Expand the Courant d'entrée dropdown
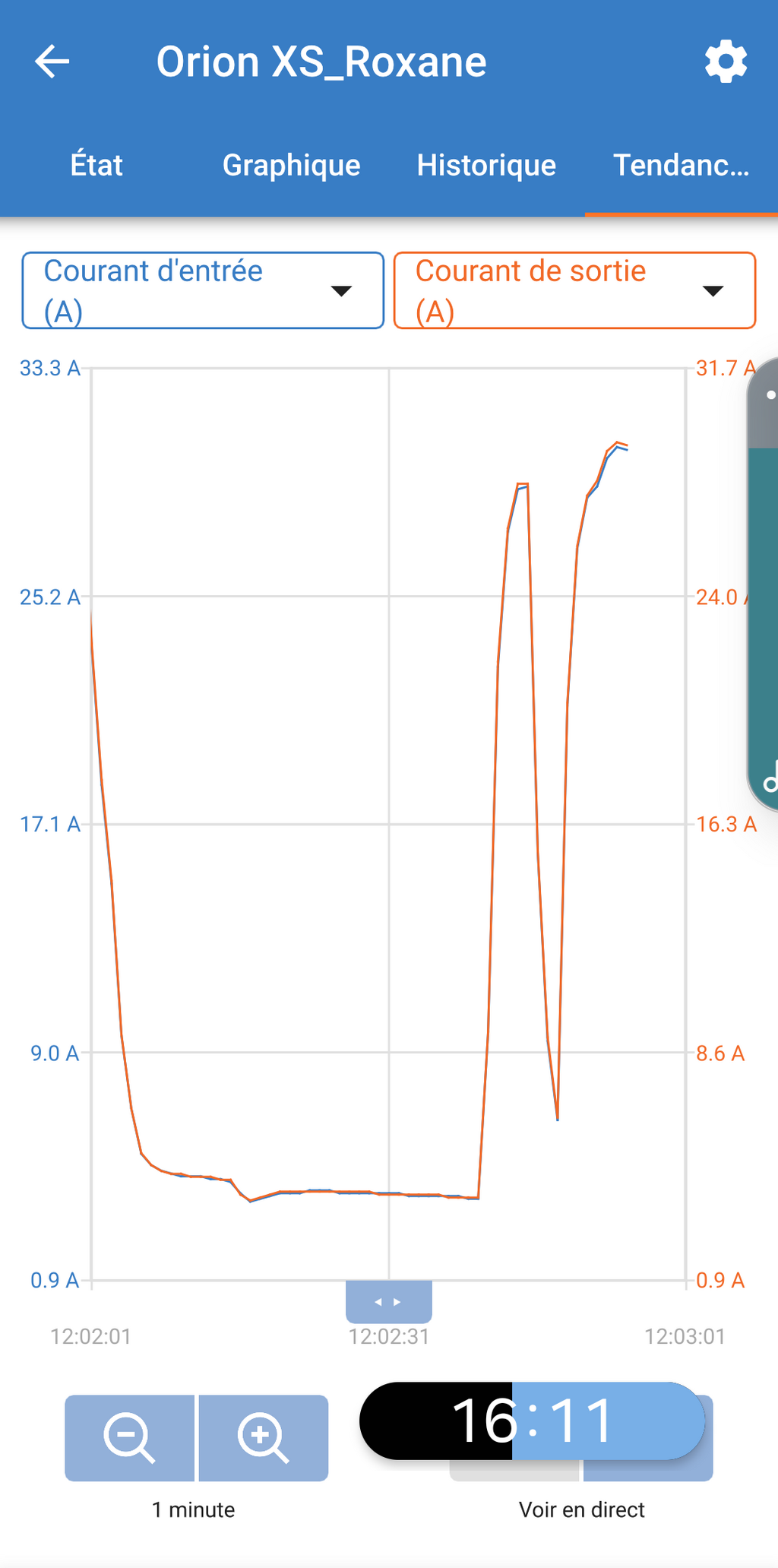 pyautogui.click(x=203, y=290)
